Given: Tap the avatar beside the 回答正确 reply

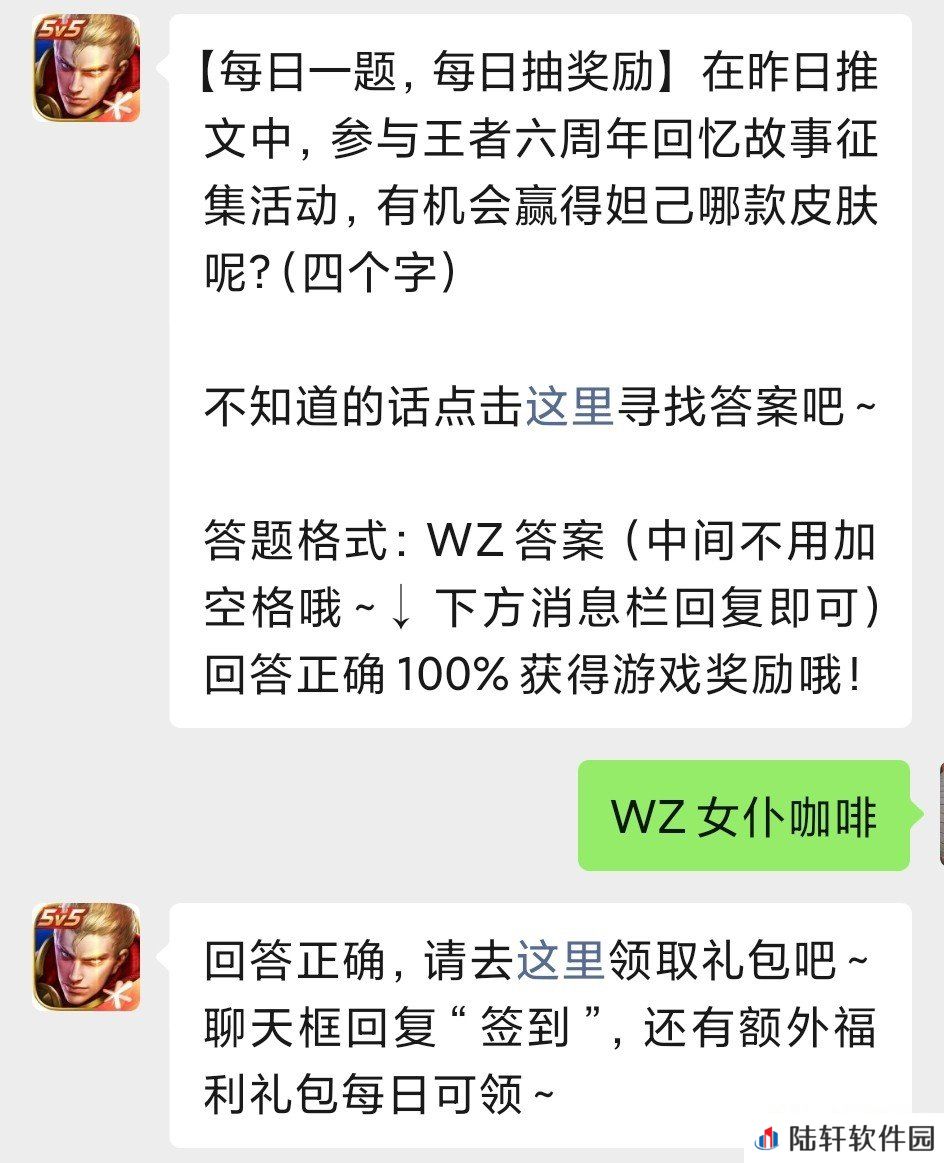Looking at the screenshot, I should 86,957.
